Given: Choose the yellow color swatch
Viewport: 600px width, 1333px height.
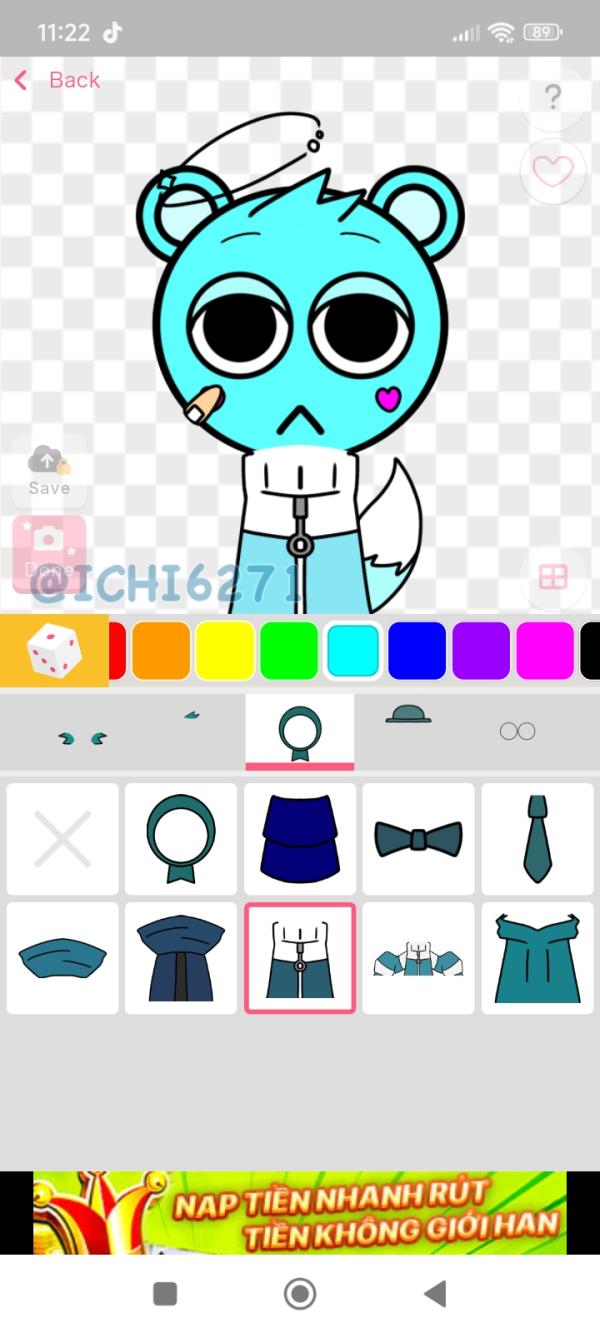Looking at the screenshot, I should (225, 651).
